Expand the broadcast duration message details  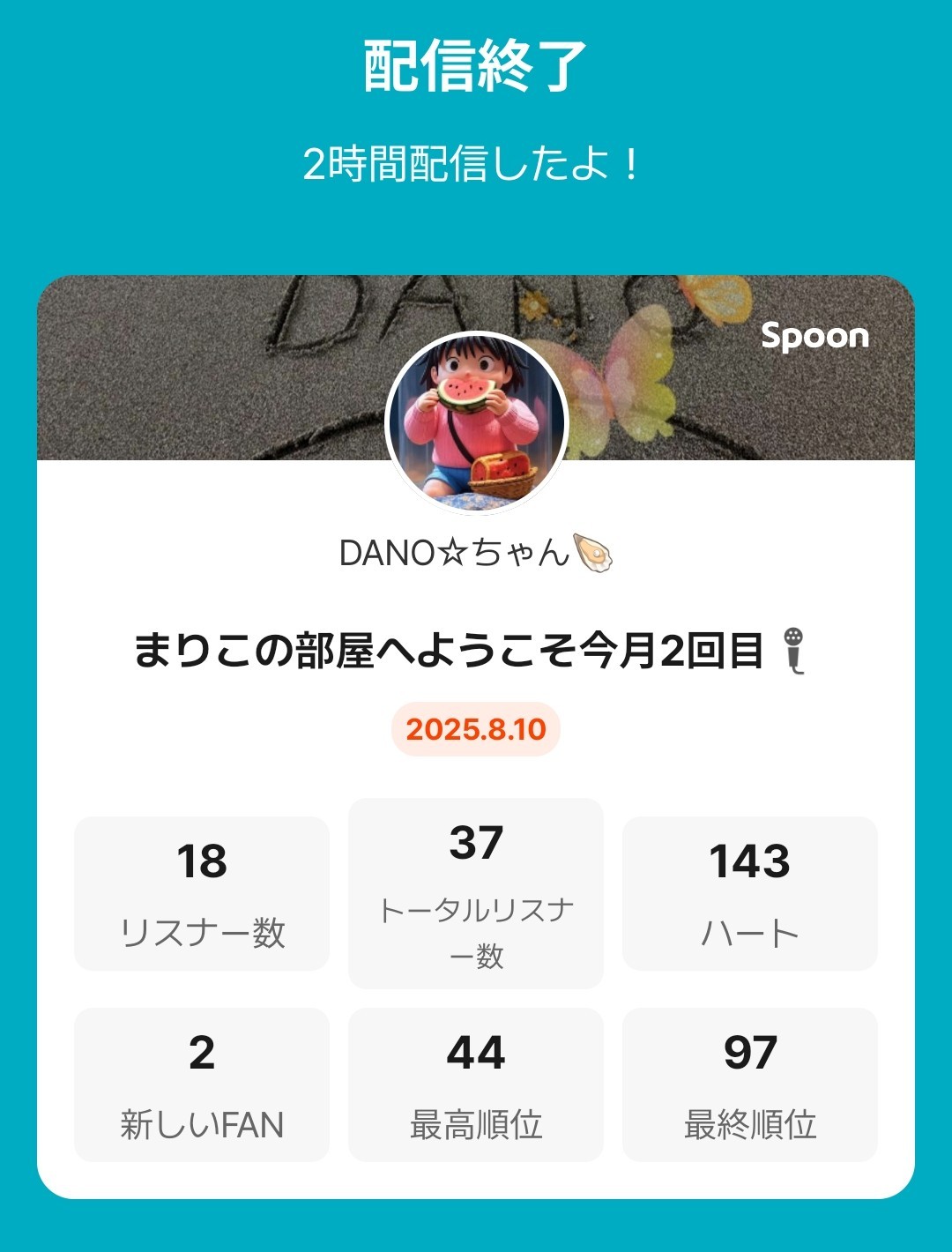[476, 161]
